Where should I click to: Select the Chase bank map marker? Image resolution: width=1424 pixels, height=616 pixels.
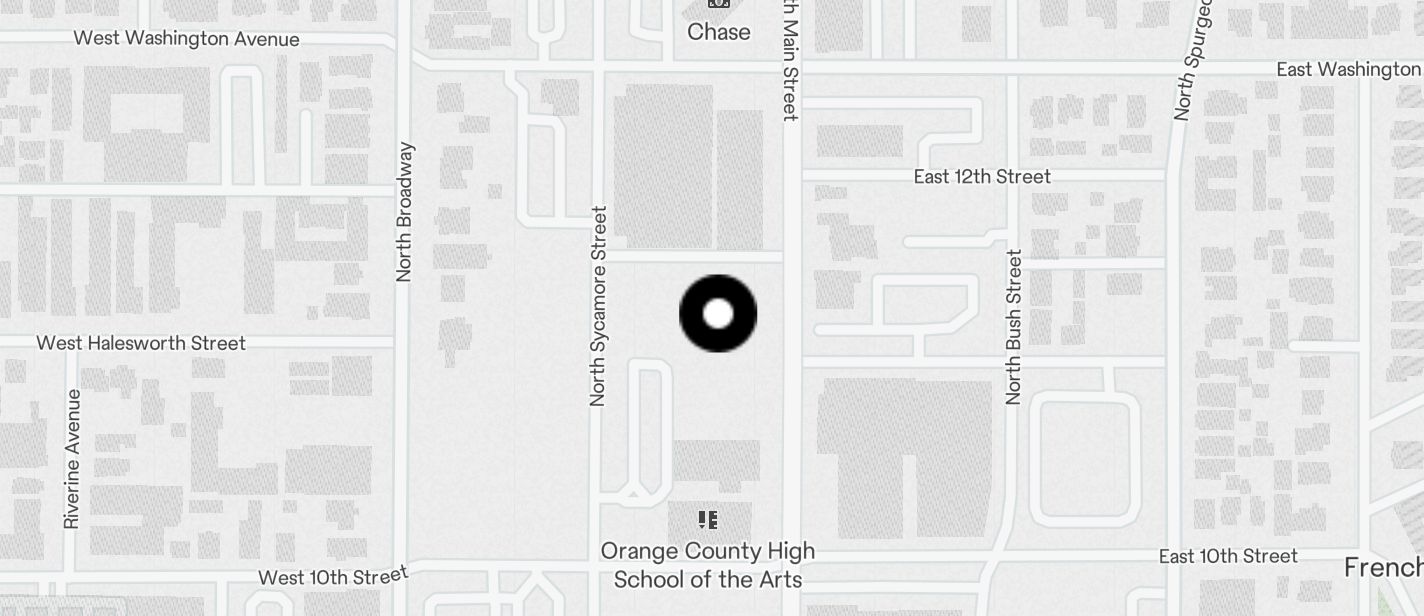click(x=718, y=5)
